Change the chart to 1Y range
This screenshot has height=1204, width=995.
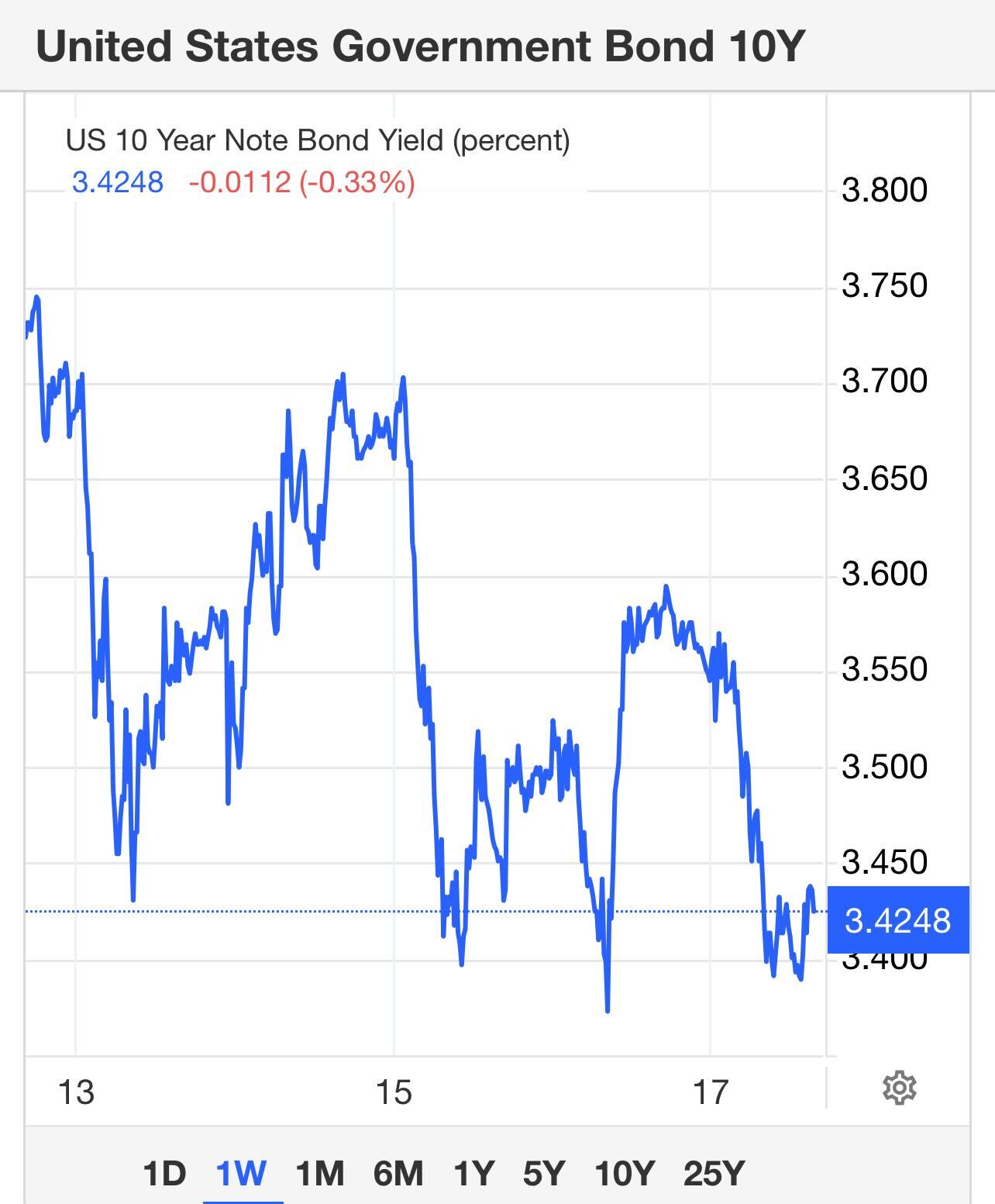(x=473, y=1174)
